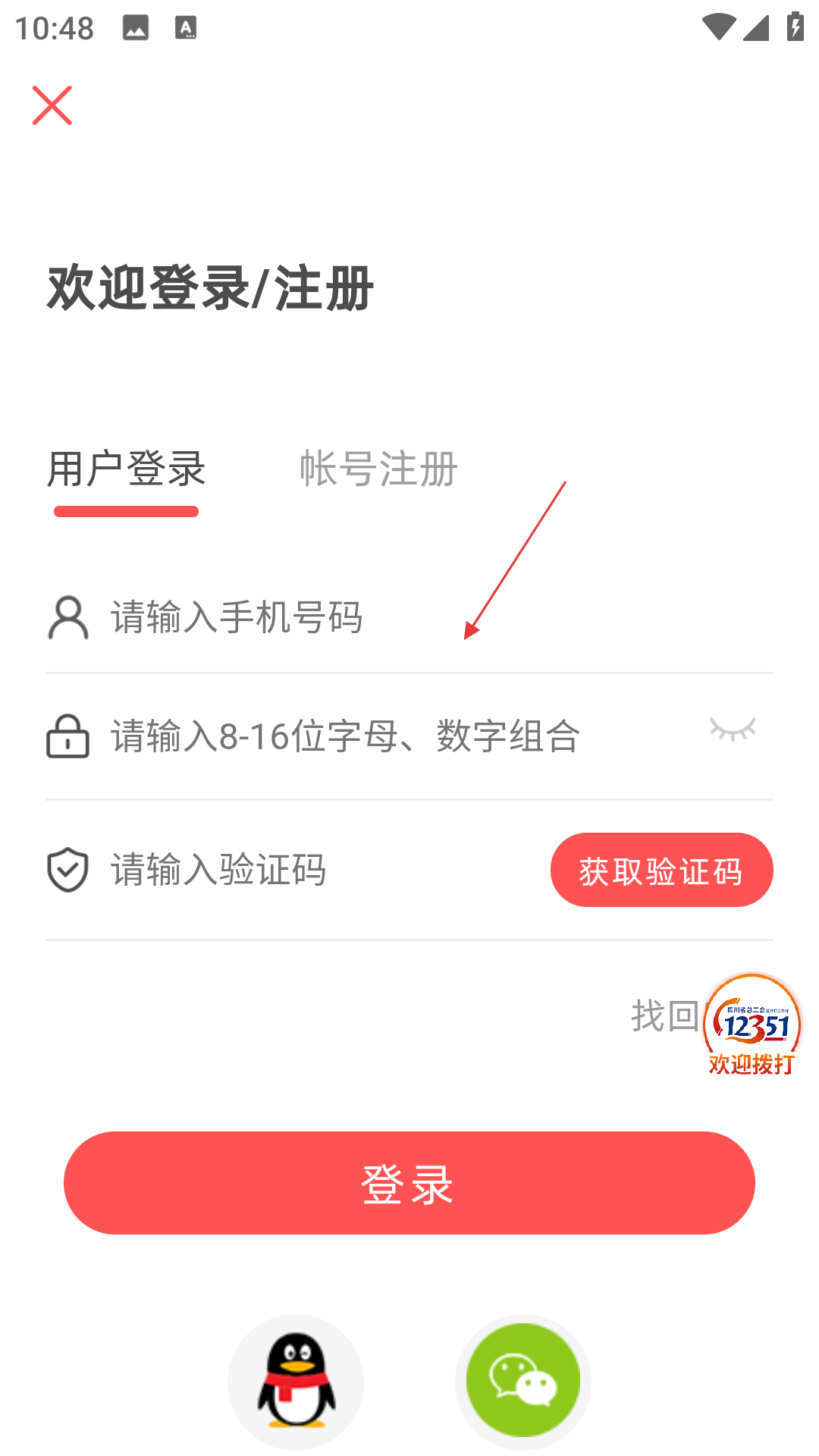Open the 12351 hotline floating button
This screenshot has width=819, height=1456.
click(x=753, y=1025)
